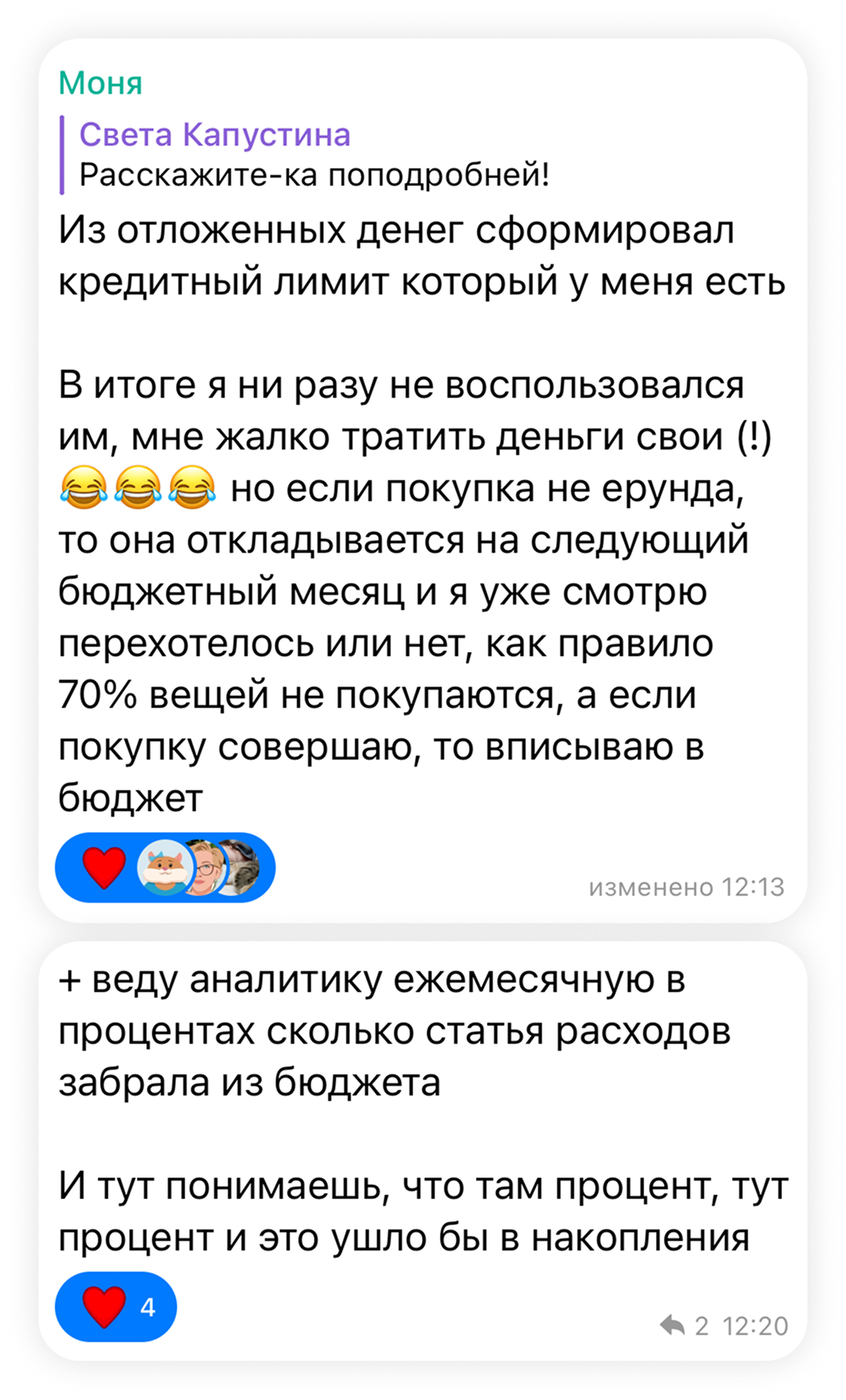Open the 2 replies thread
Viewport: 846px width, 1400px height.
coord(685,1326)
